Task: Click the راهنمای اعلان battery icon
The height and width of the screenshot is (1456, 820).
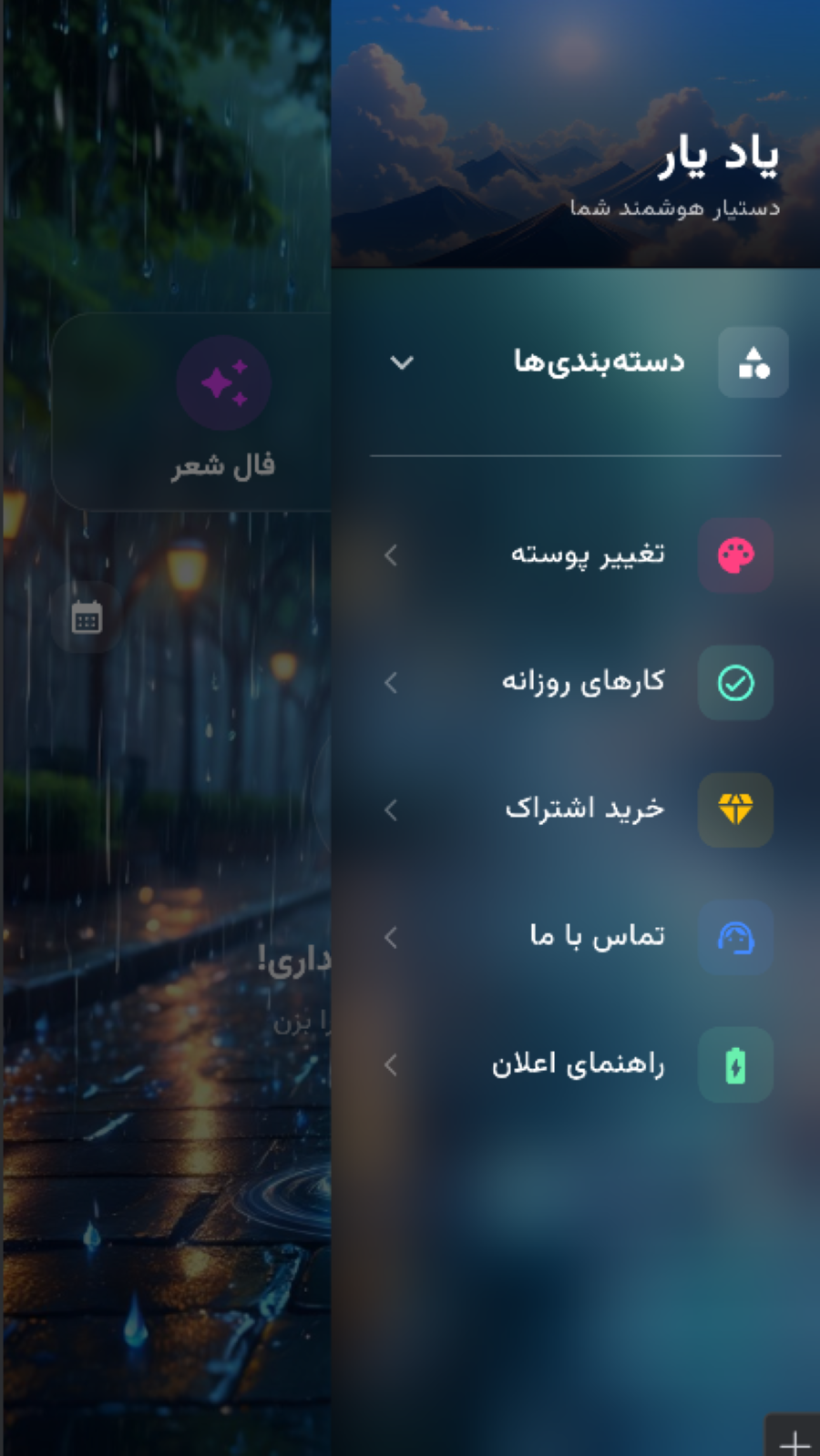Action: (x=735, y=1064)
